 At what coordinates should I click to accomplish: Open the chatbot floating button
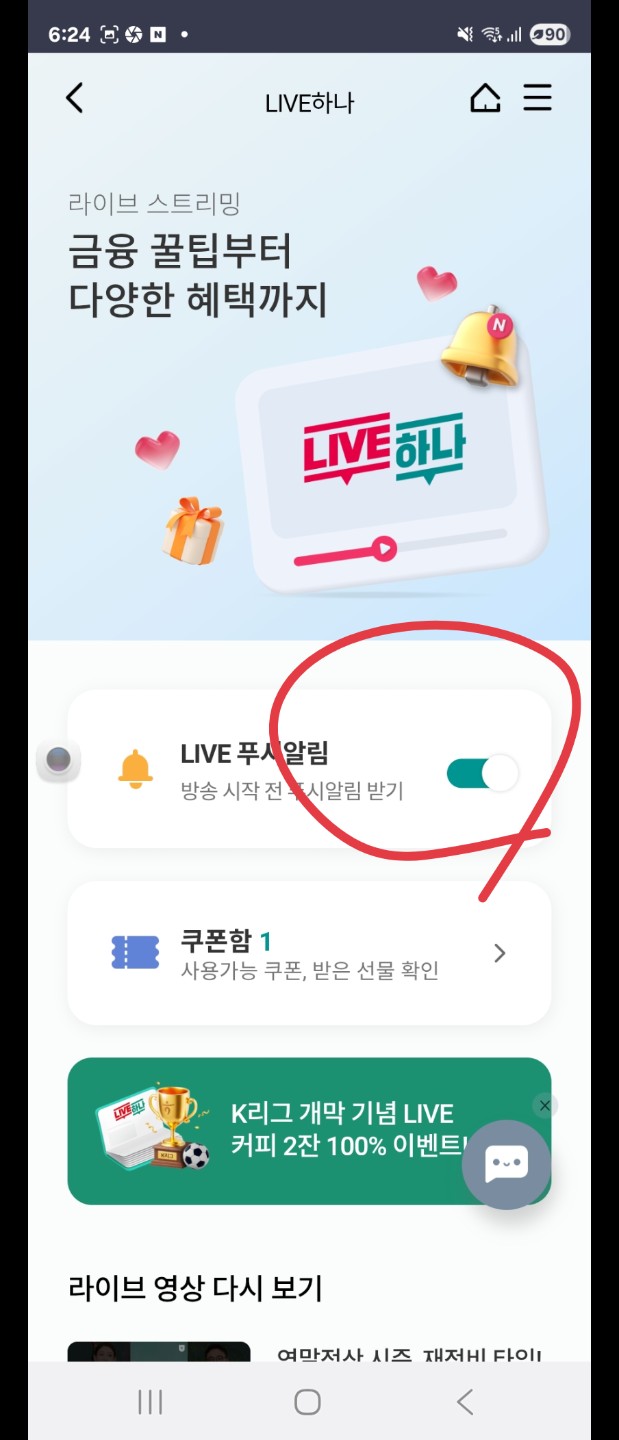[506, 1164]
